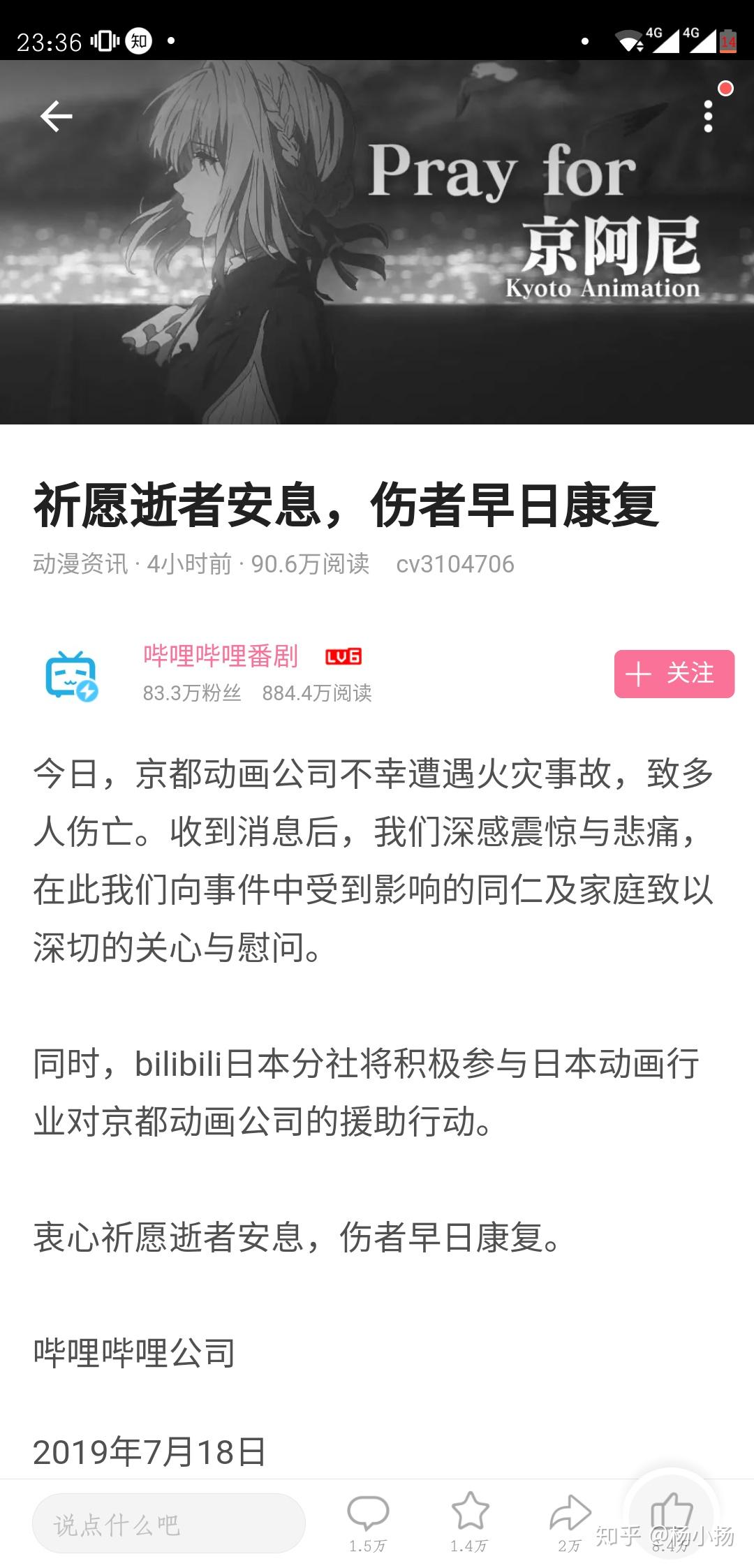Open the 哔哩哔哩番剧 author profile avatar
The width and height of the screenshot is (754, 1568).
point(71,675)
